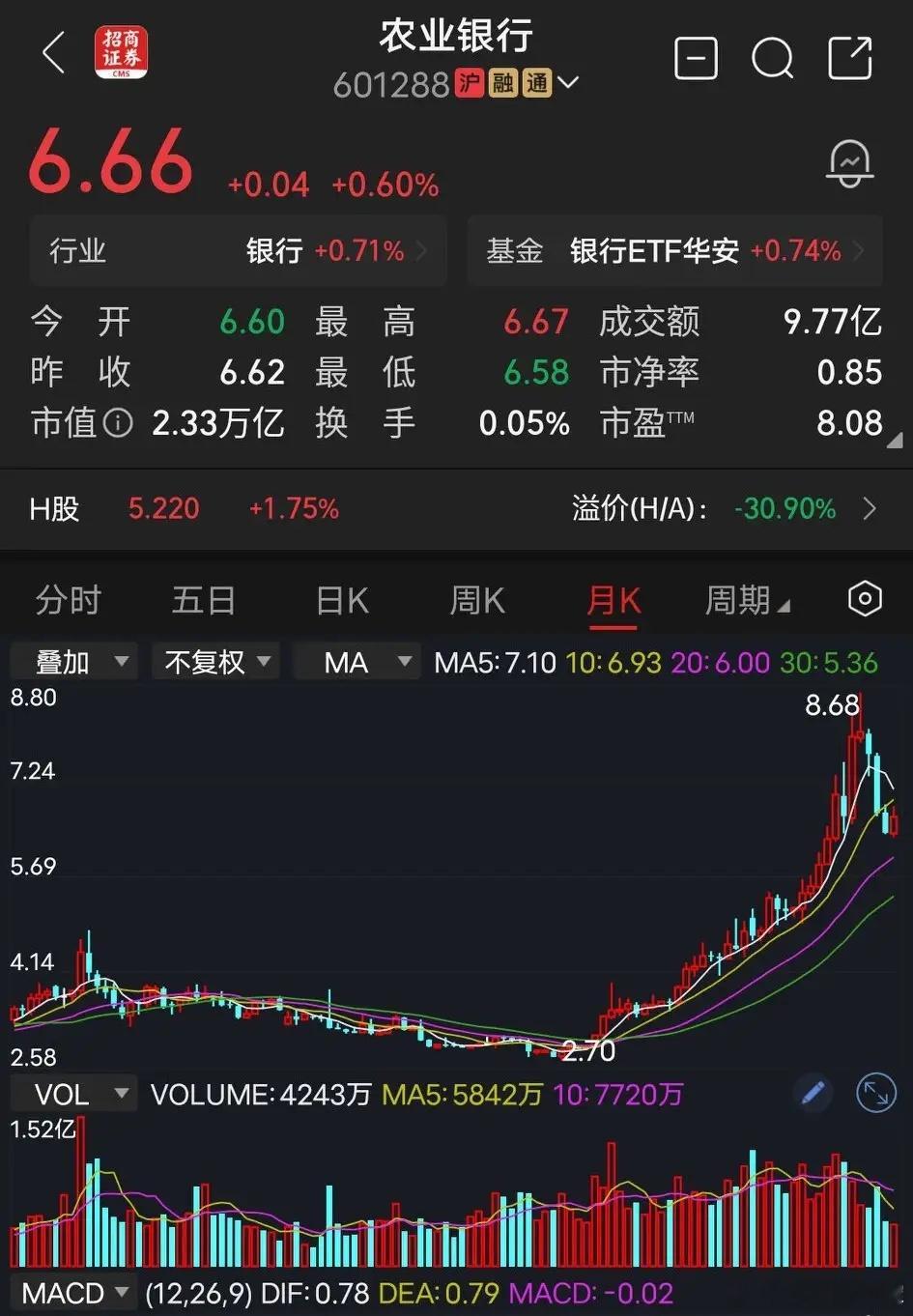The height and width of the screenshot is (1316, 913).
Task: Switch to the 日K tab
Action: 340,600
